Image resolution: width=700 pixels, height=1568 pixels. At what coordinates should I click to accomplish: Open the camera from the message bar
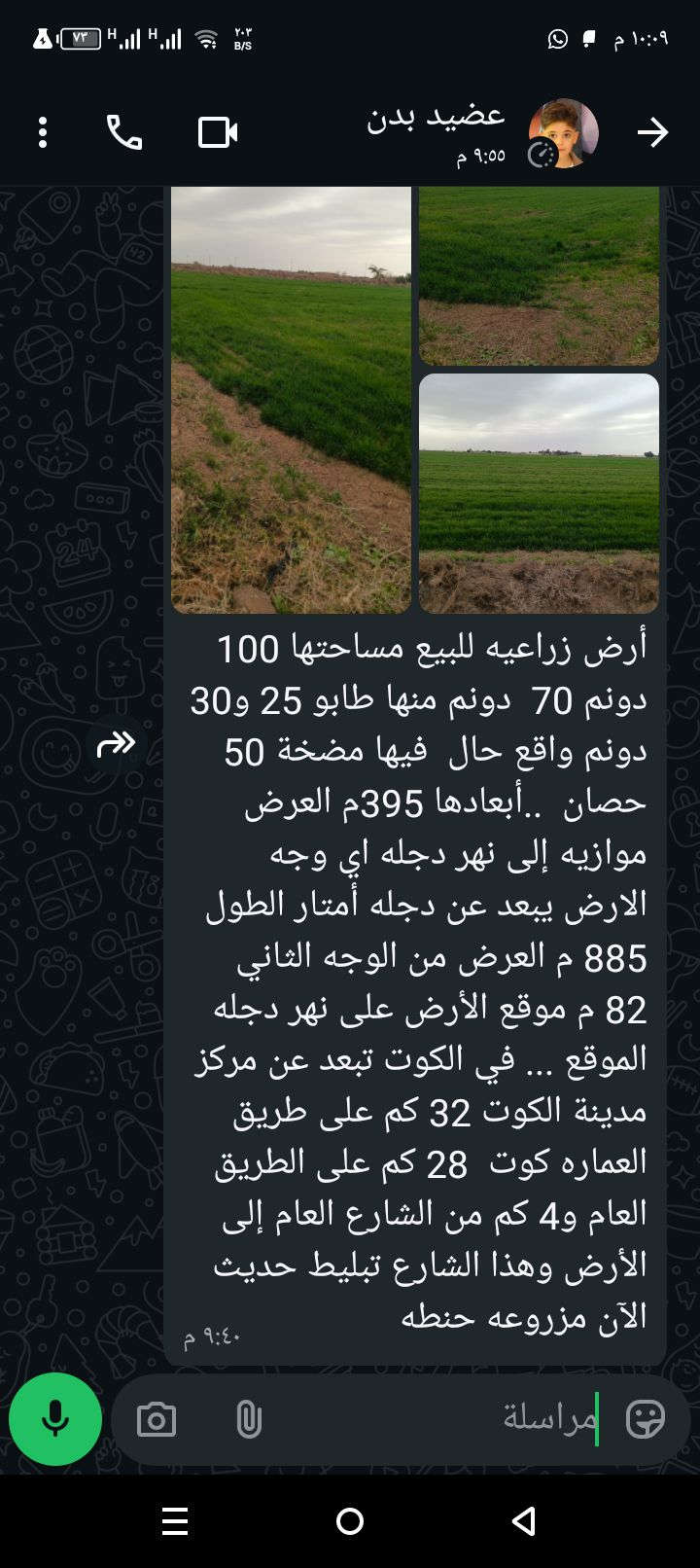coord(157,1420)
